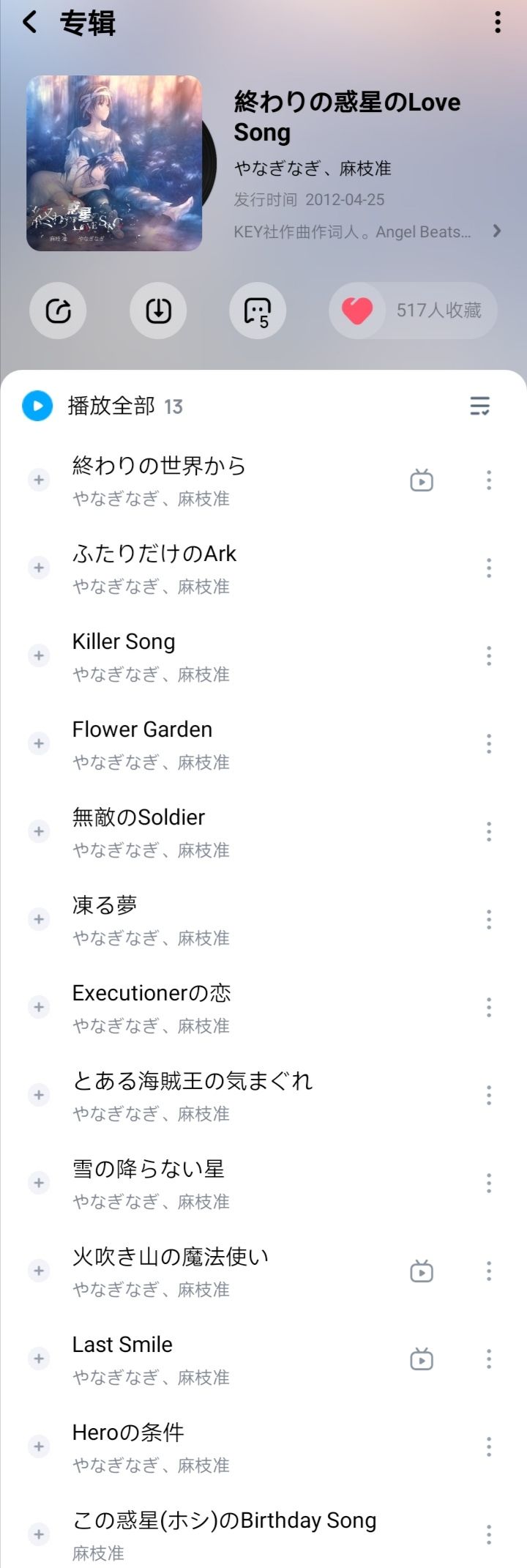Share this album

pos(58,311)
